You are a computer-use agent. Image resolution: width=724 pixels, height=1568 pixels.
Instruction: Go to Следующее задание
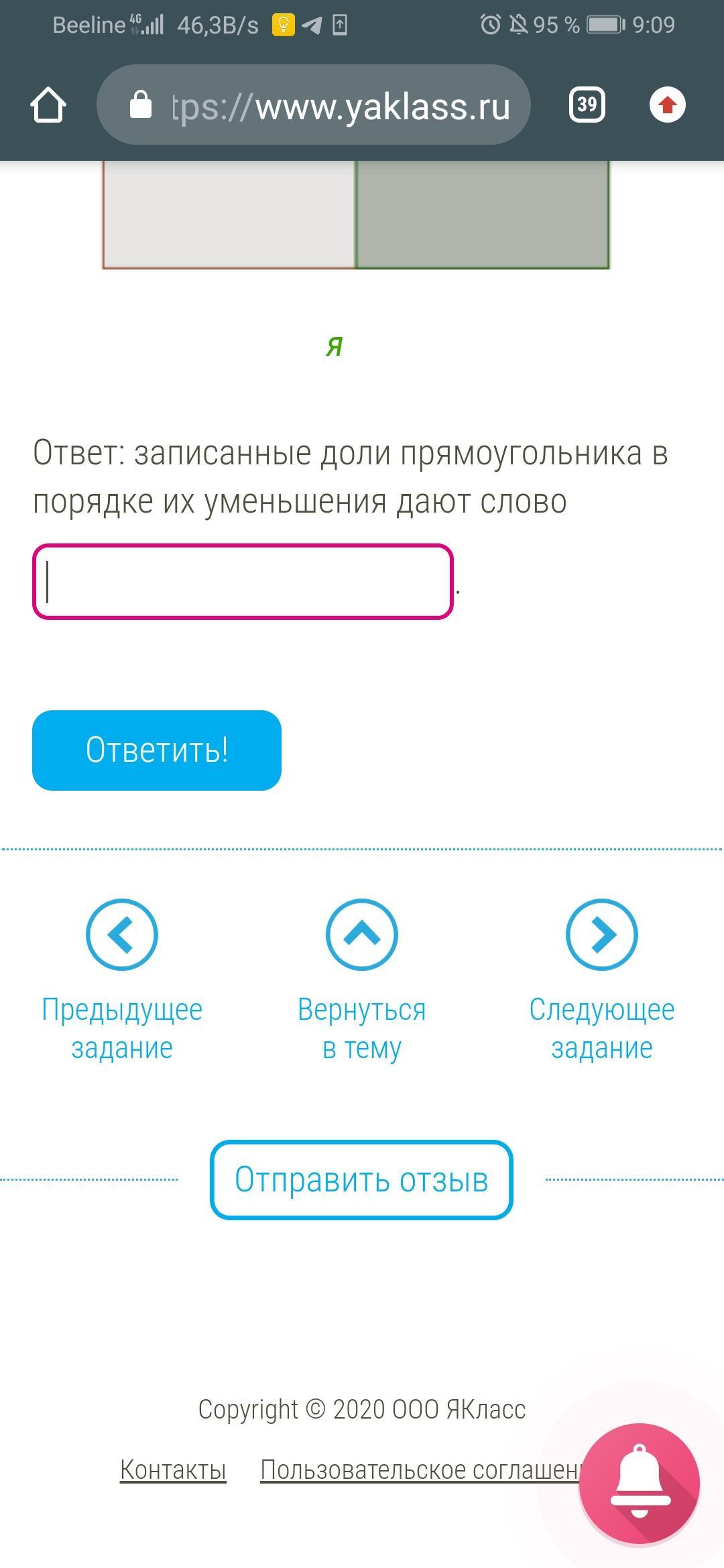coord(602,980)
